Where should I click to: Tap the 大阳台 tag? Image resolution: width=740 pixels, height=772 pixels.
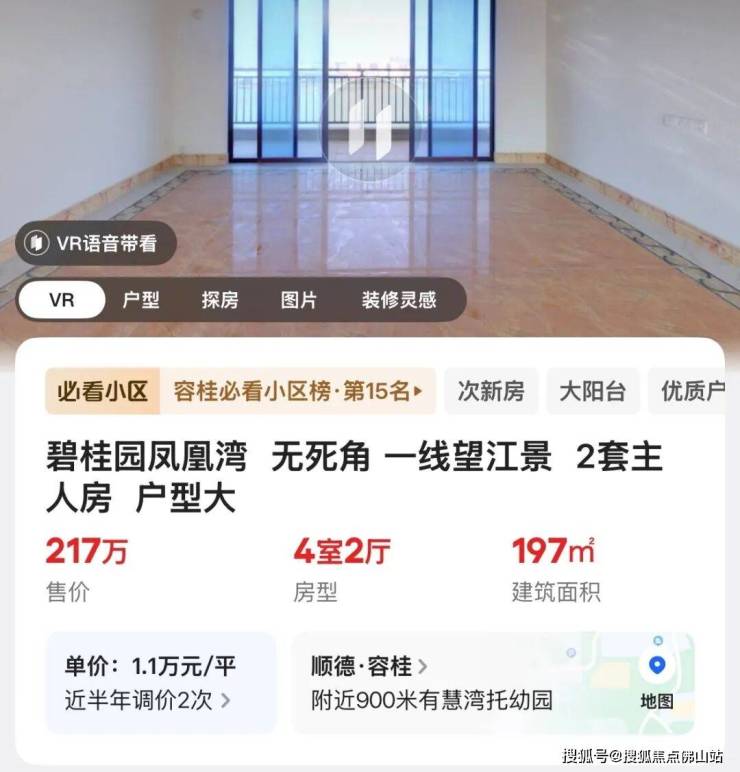593,391
